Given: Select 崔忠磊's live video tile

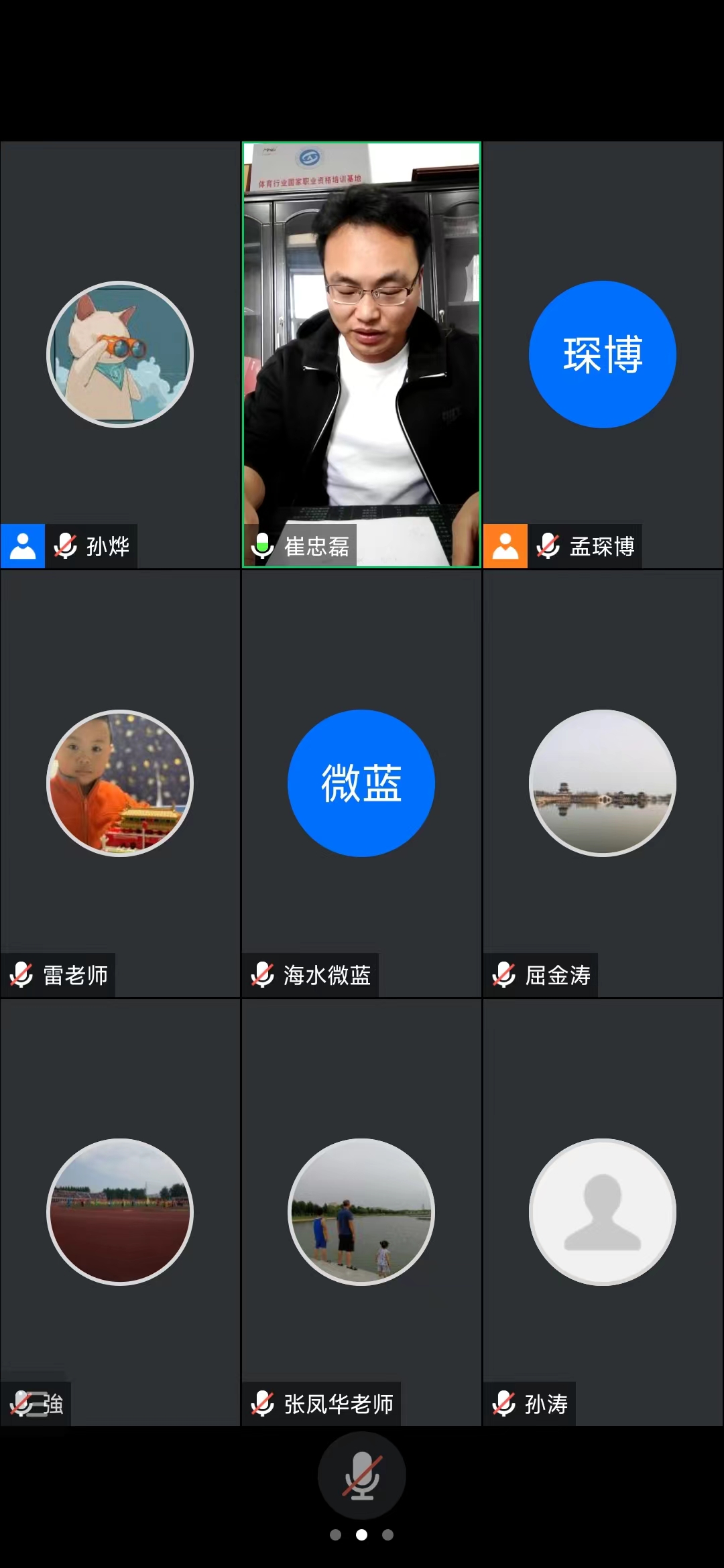Looking at the screenshot, I should pyautogui.click(x=361, y=355).
